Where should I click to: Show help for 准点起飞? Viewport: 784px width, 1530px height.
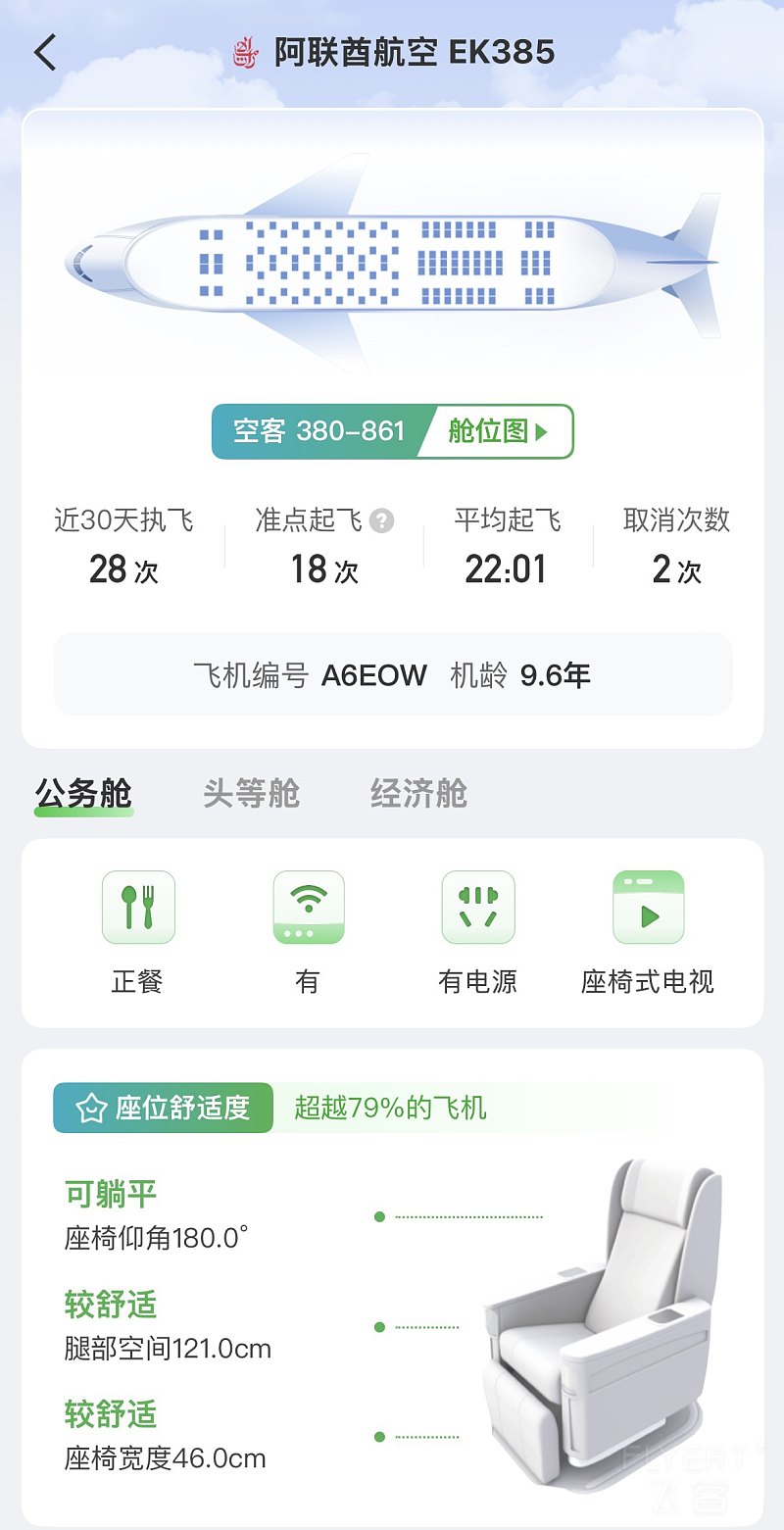tap(382, 520)
